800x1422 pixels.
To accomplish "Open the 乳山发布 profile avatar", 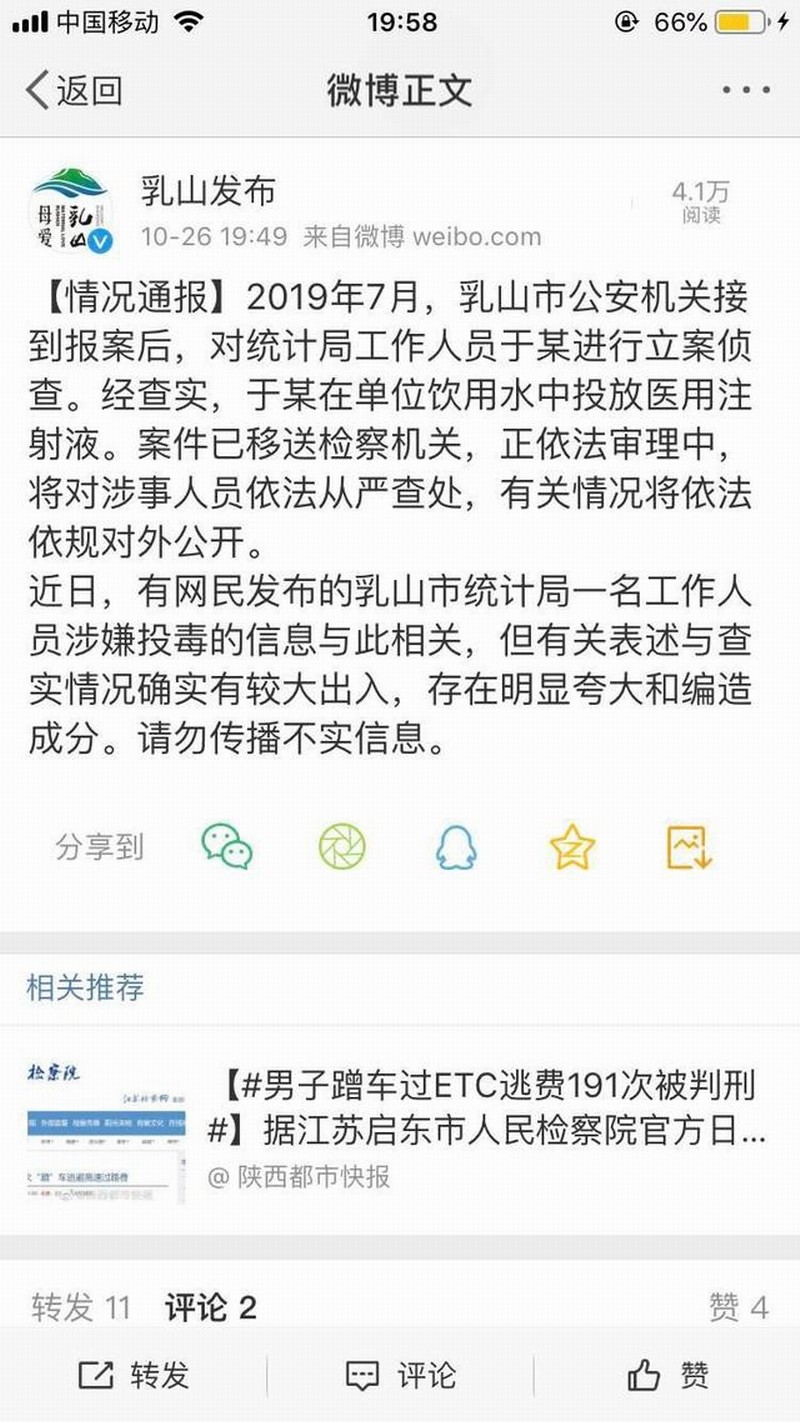I will [71, 211].
